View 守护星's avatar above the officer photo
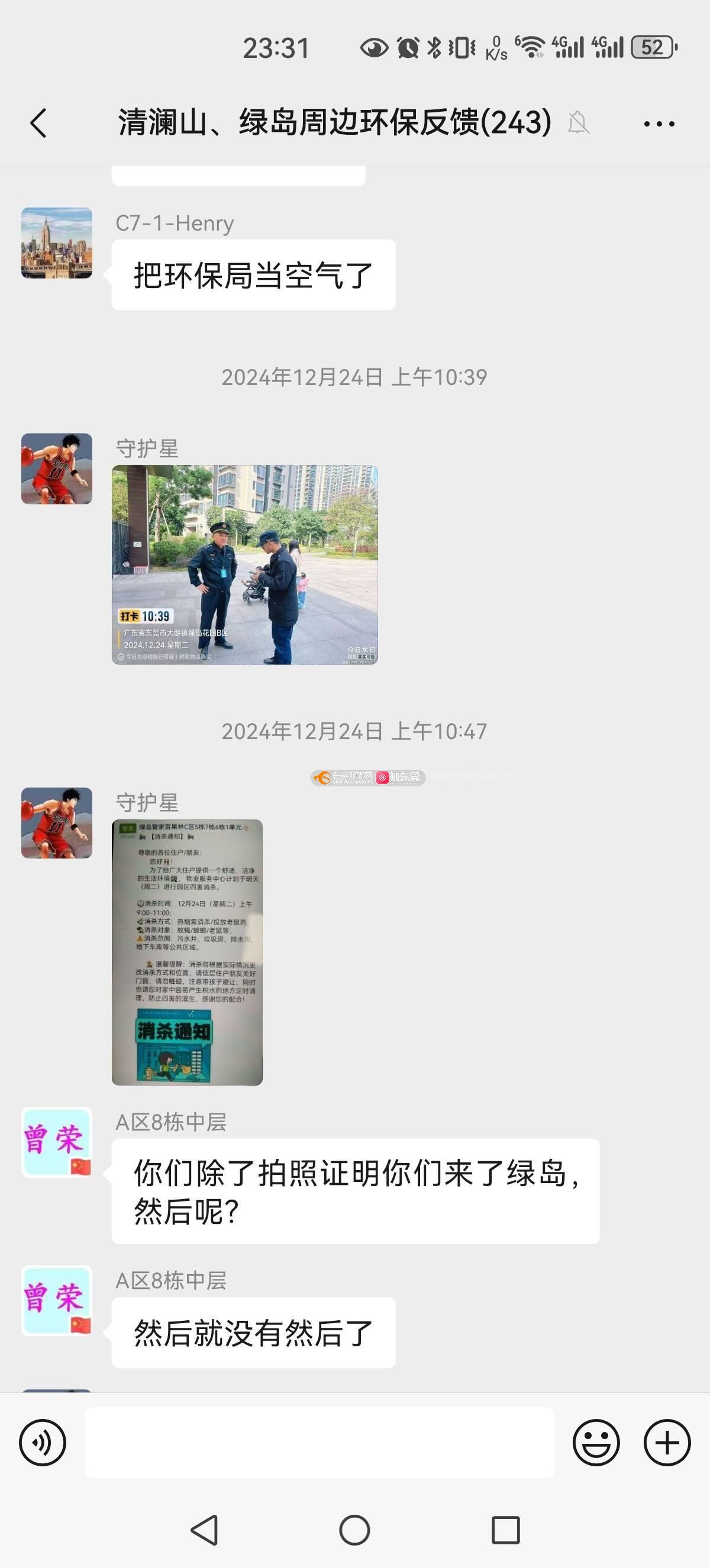The height and width of the screenshot is (1568, 710). [57, 469]
